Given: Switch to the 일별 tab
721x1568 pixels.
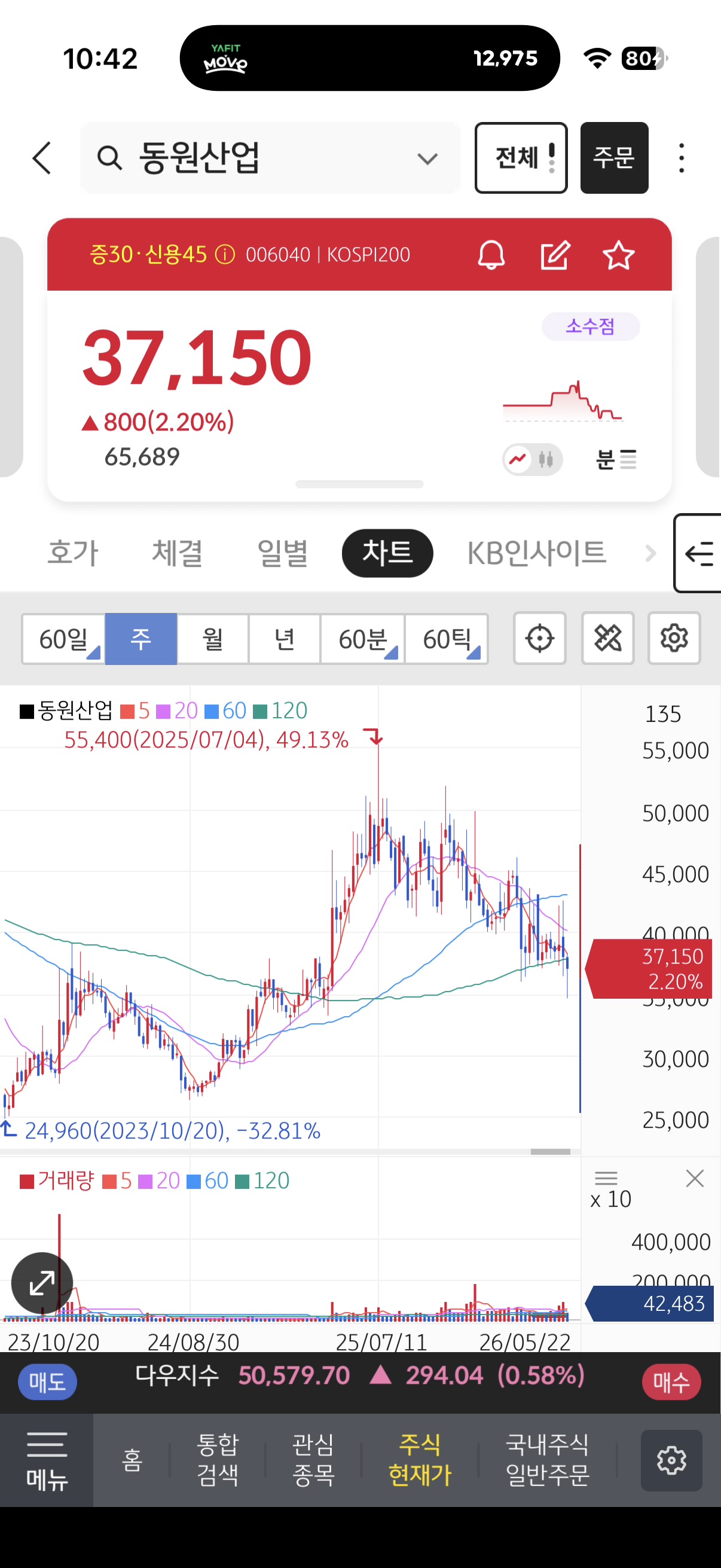Looking at the screenshot, I should pos(282,553).
